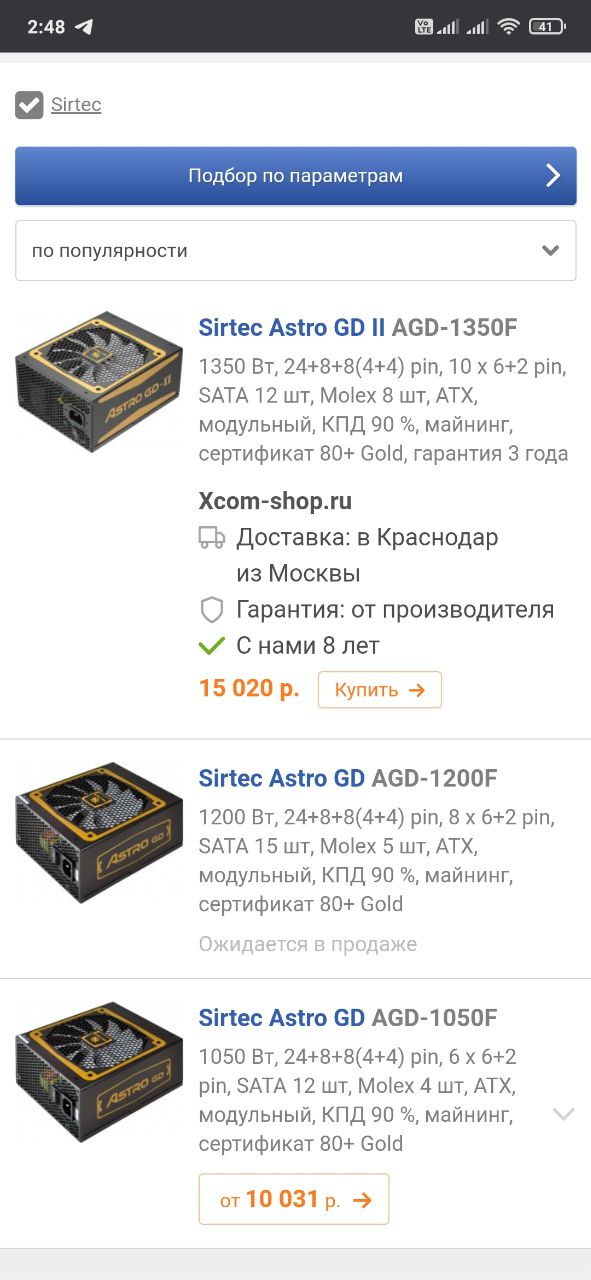
Task: Open offers from 10 031 р.
Action: coord(294,1199)
